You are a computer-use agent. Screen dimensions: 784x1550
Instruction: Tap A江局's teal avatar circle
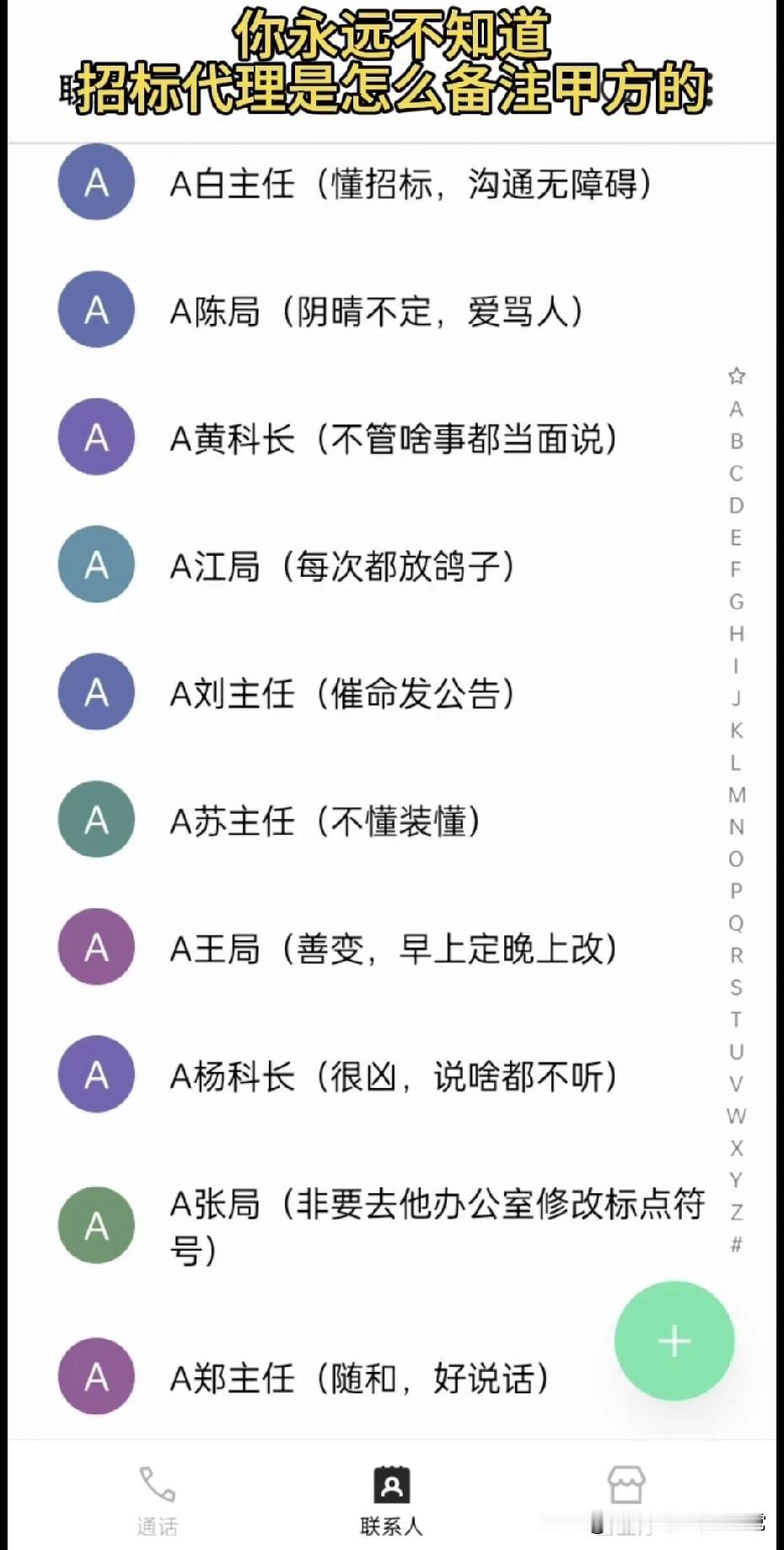[x=96, y=565]
